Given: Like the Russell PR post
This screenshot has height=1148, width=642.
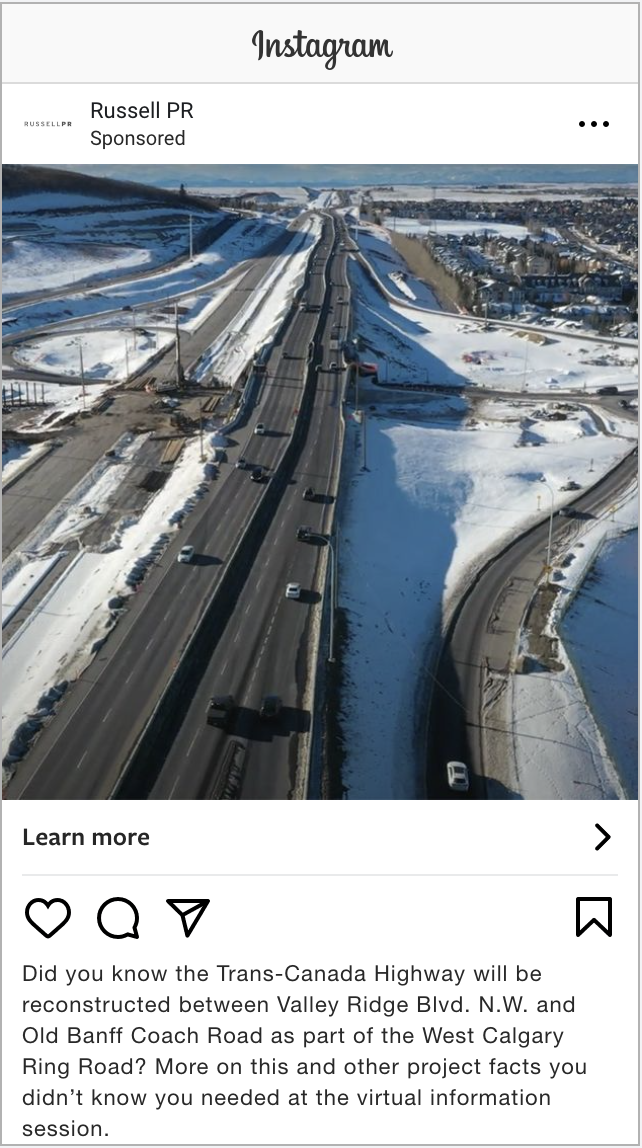Looking at the screenshot, I should (48, 917).
